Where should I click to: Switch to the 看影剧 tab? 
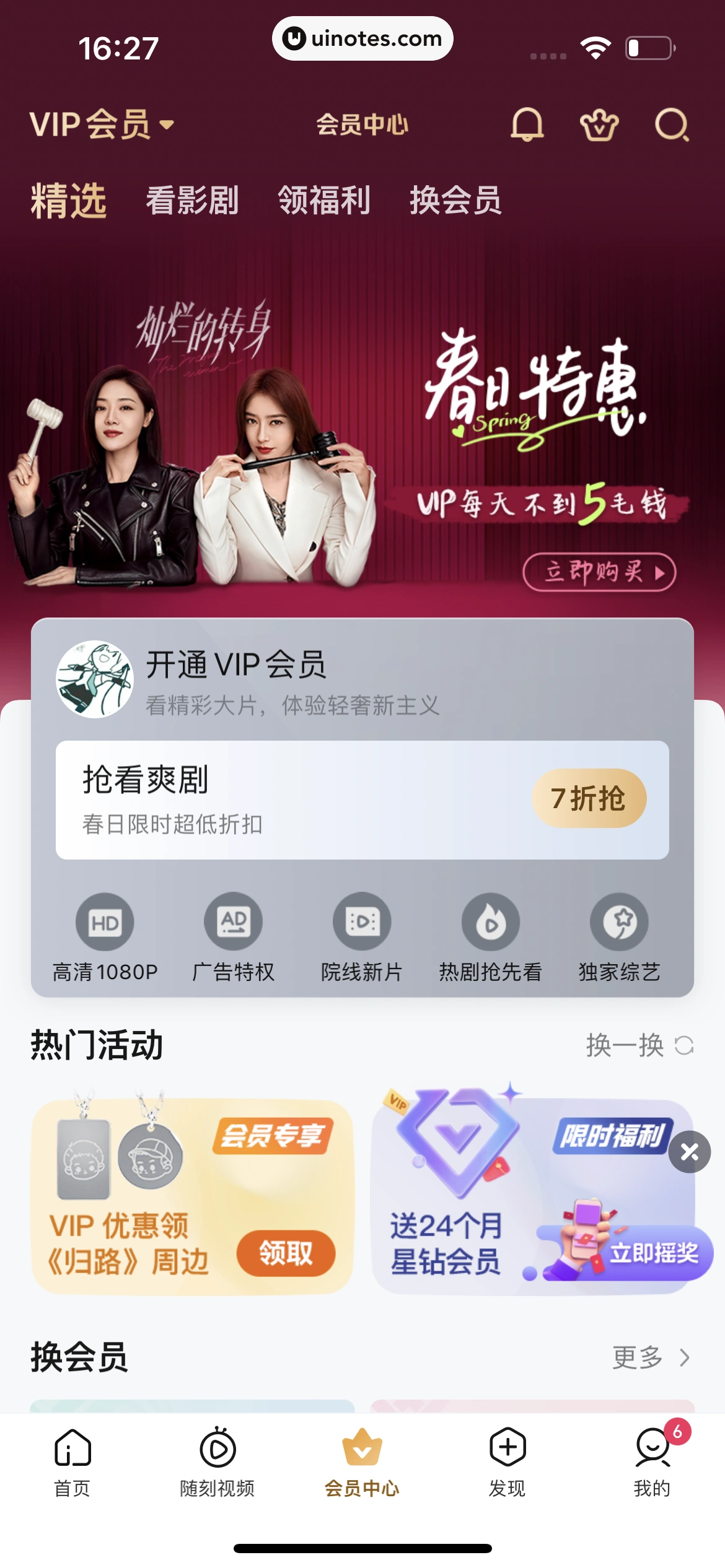[x=193, y=201]
